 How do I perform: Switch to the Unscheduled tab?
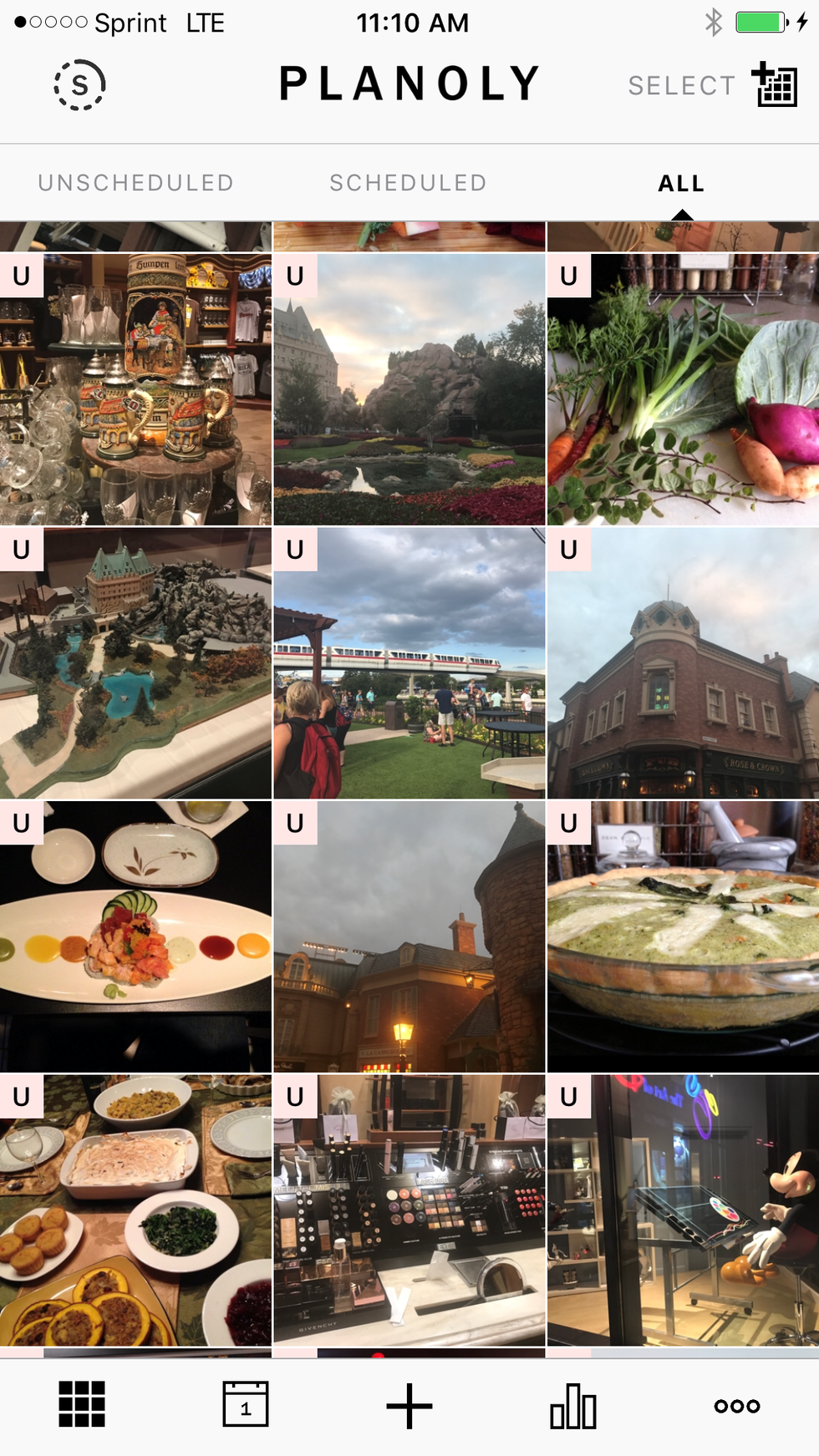tap(135, 183)
